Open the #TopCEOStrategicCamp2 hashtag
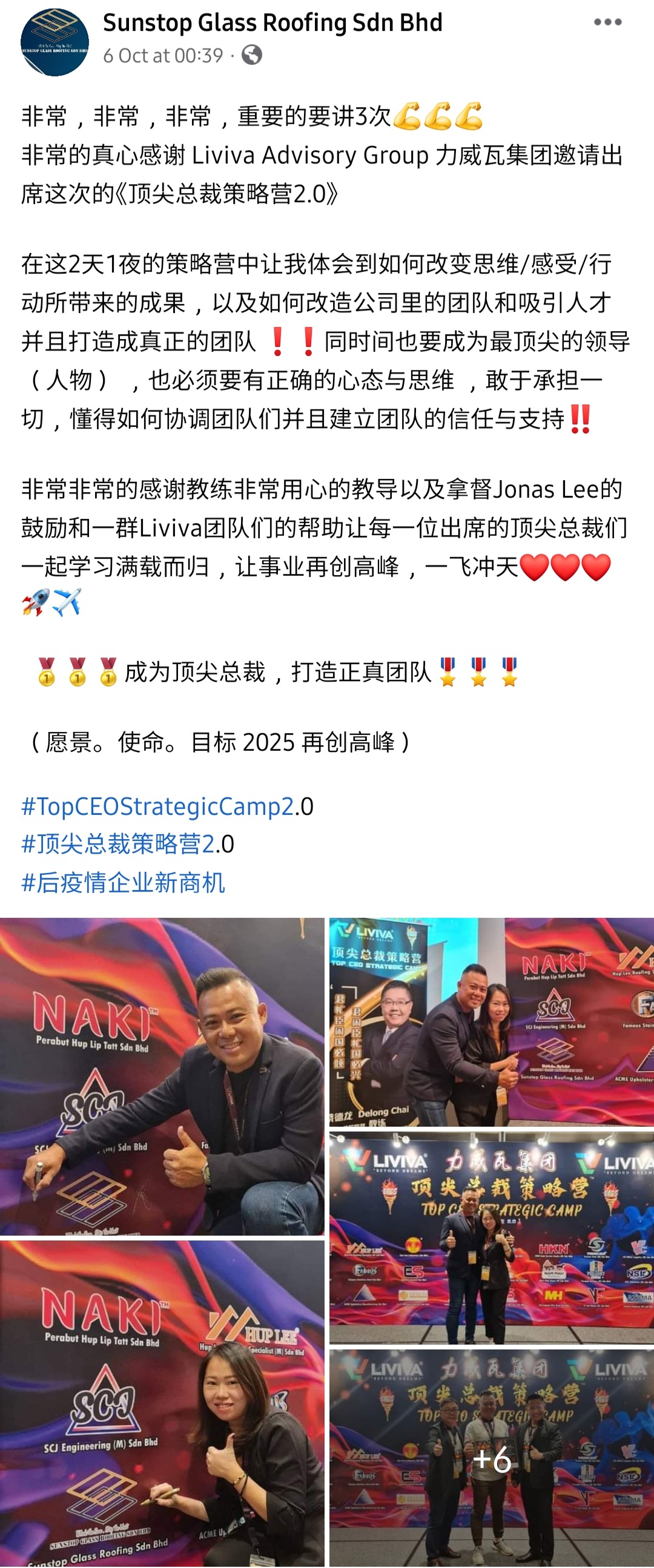 tap(157, 806)
